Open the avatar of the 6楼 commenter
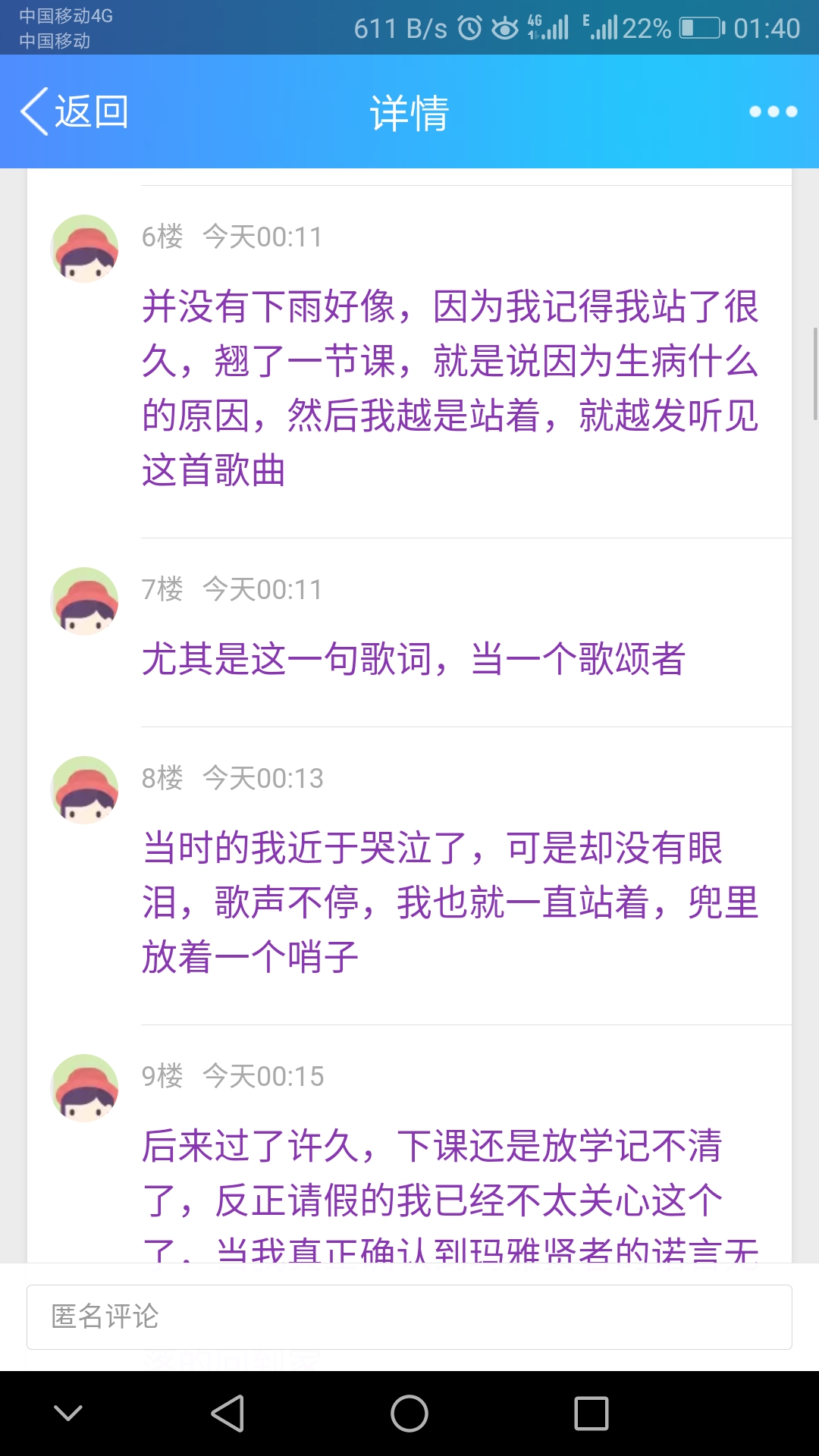 tap(85, 249)
